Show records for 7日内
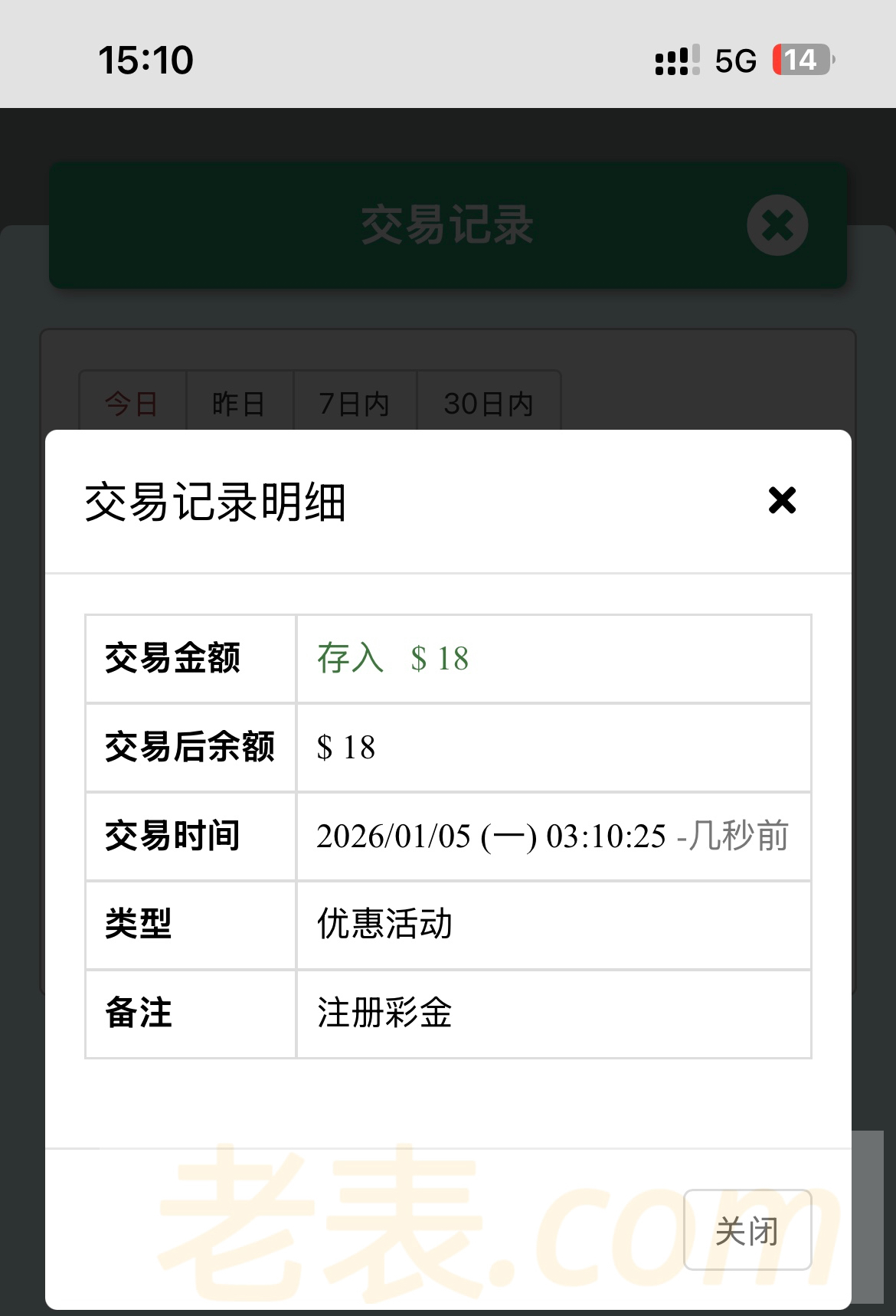Image resolution: width=896 pixels, height=1316 pixels. [355, 403]
